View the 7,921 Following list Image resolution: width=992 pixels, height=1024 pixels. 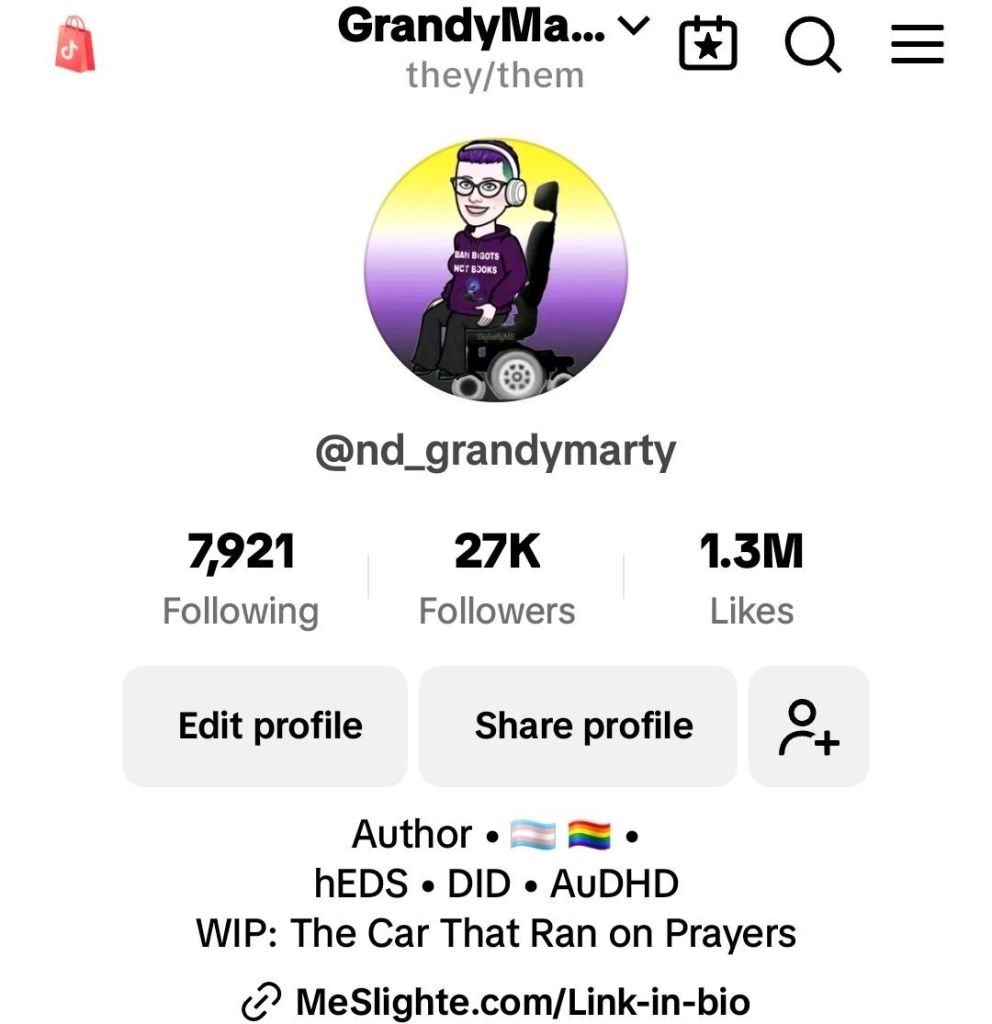click(x=241, y=579)
